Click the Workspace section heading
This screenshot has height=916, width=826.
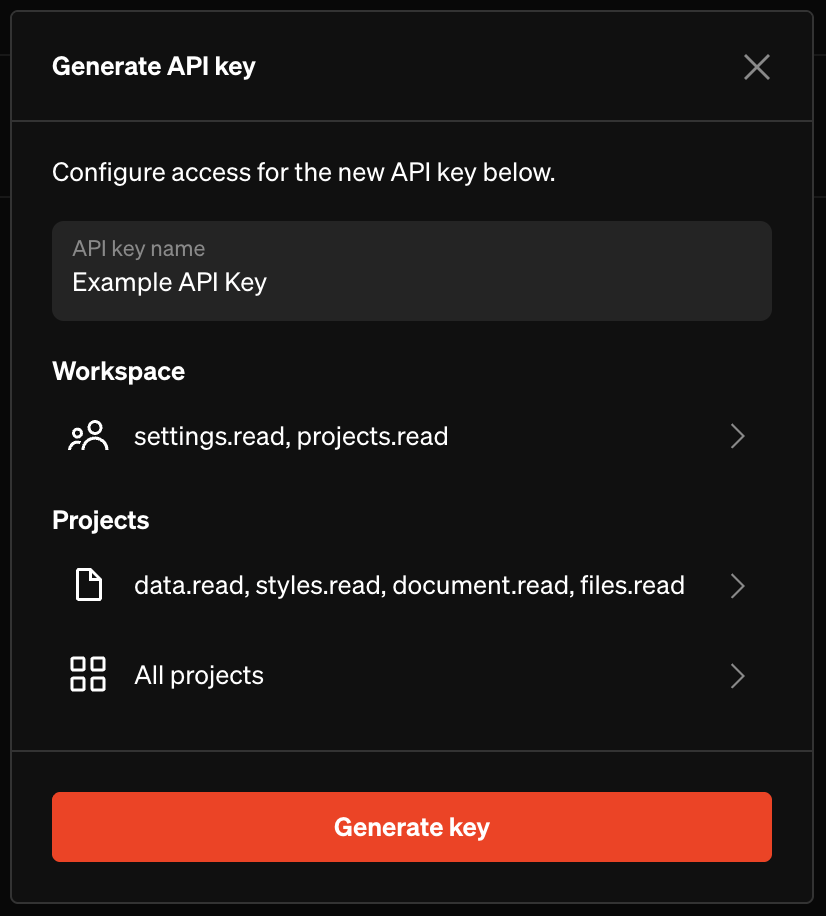click(x=118, y=371)
